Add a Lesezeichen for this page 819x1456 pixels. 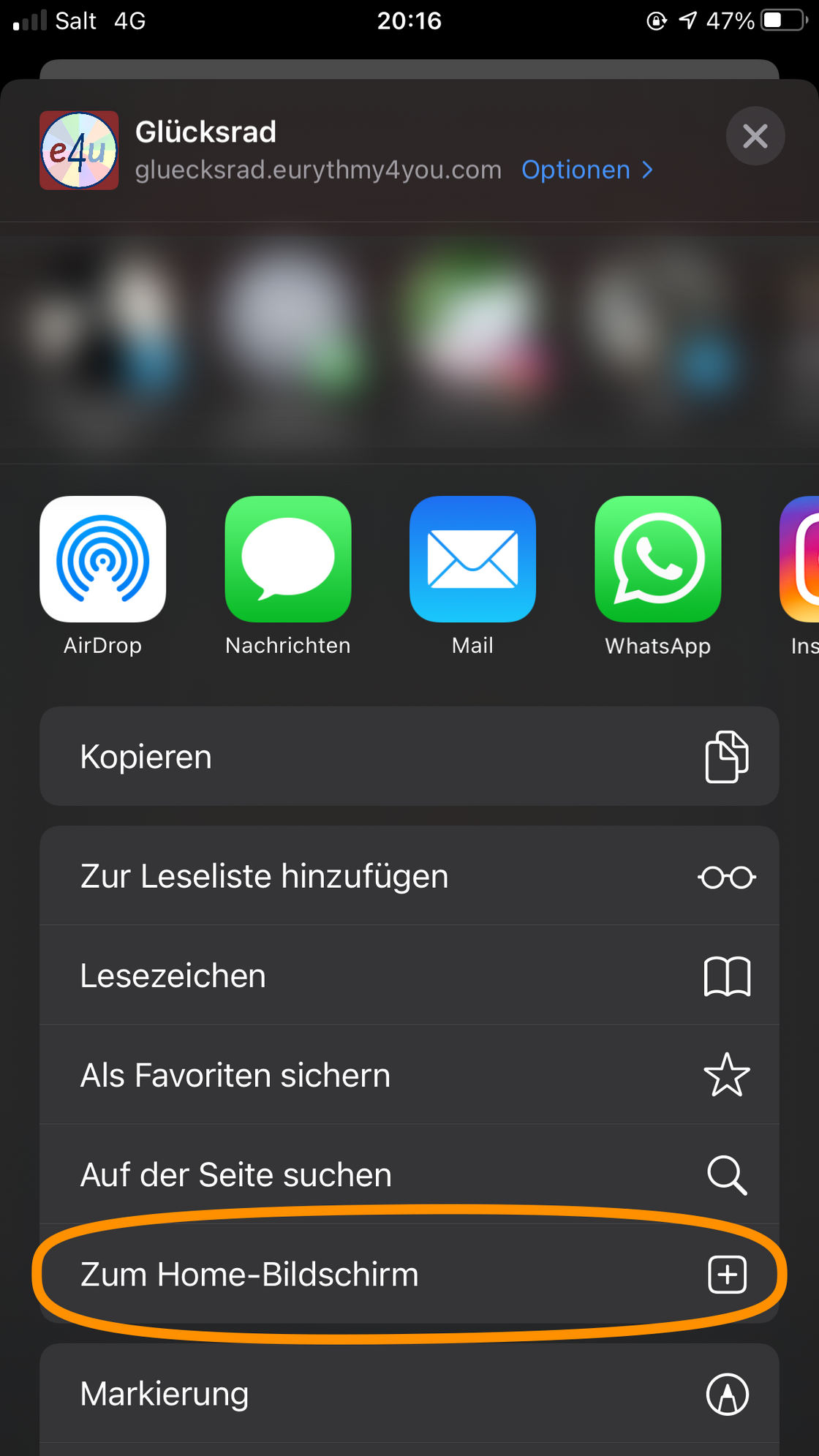pyautogui.click(x=409, y=976)
